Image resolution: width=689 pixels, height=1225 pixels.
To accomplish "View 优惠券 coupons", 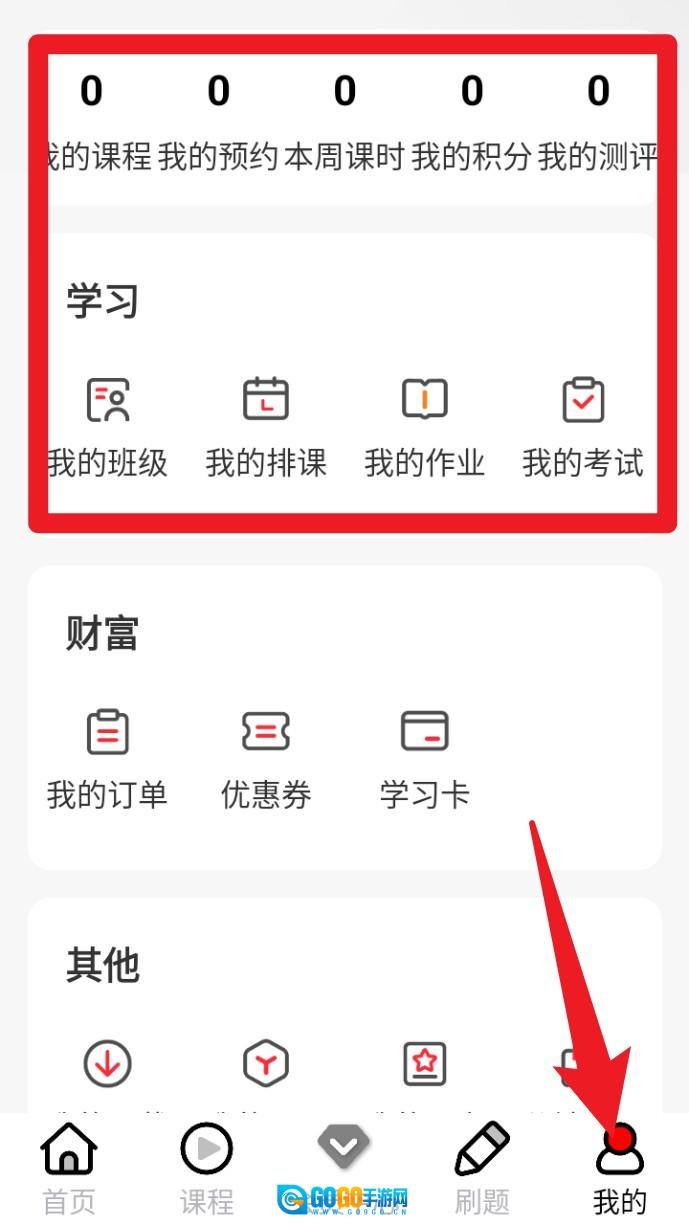I will (266, 758).
